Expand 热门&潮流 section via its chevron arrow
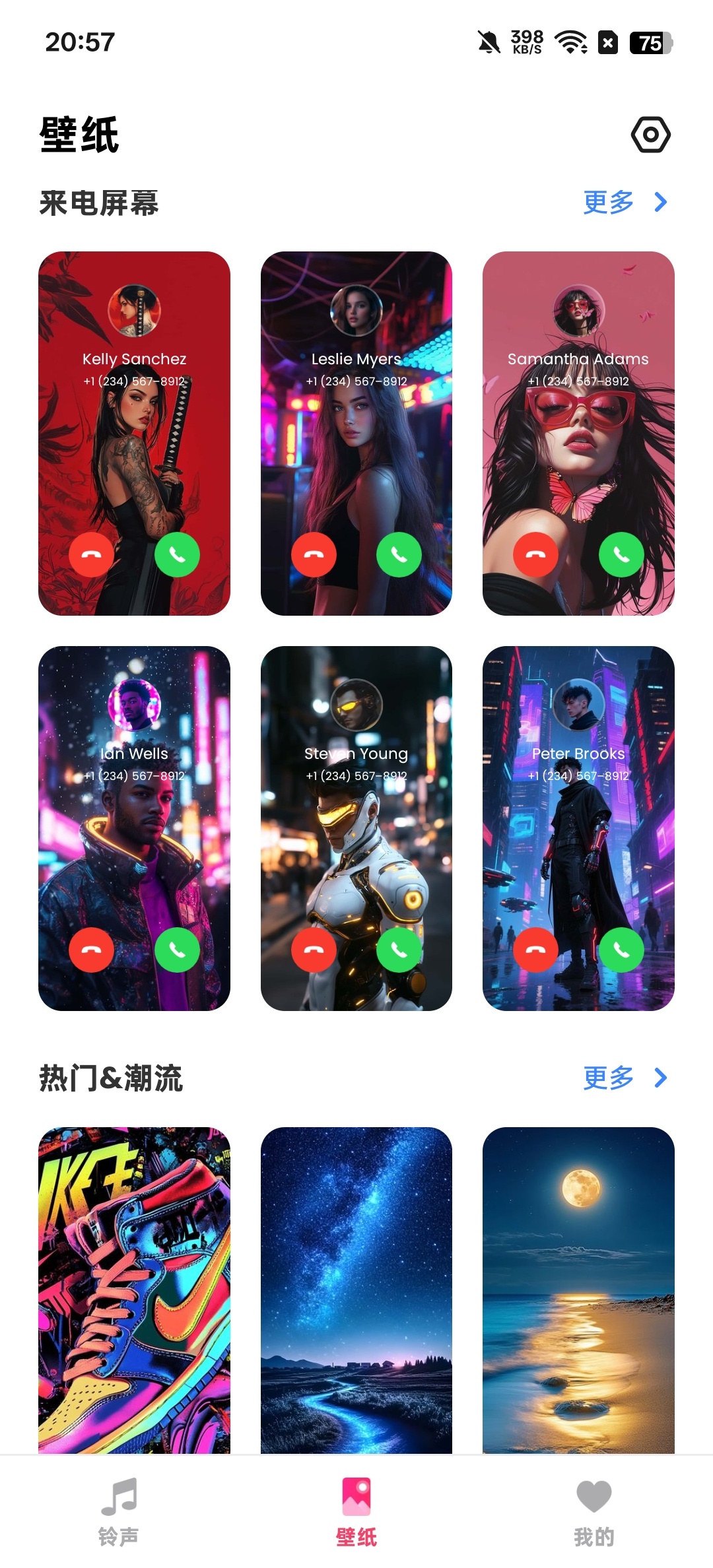Viewport: 713px width, 1568px height. 660,1078
